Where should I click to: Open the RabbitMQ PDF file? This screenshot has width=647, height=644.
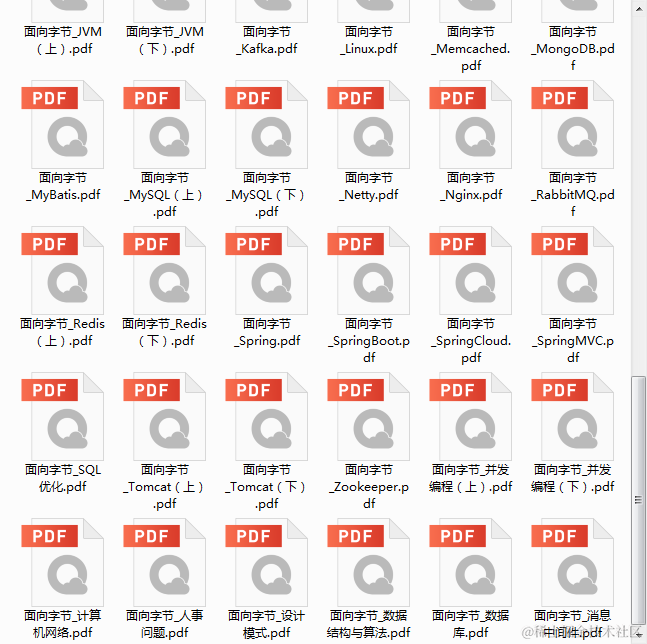[x=572, y=126]
